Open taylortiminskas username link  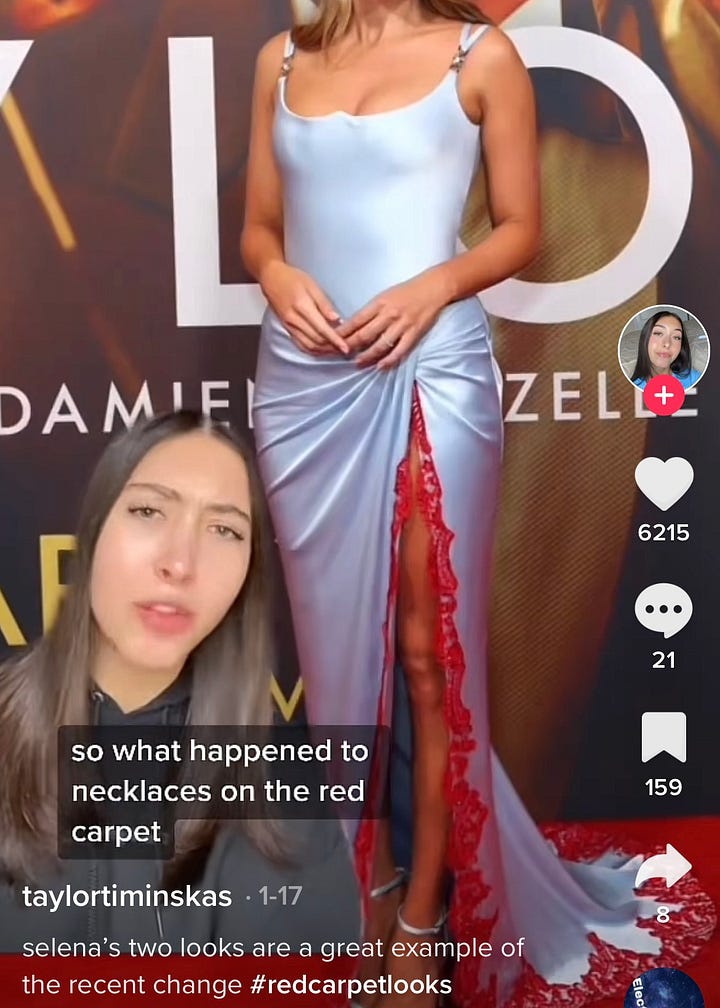pos(127,897)
